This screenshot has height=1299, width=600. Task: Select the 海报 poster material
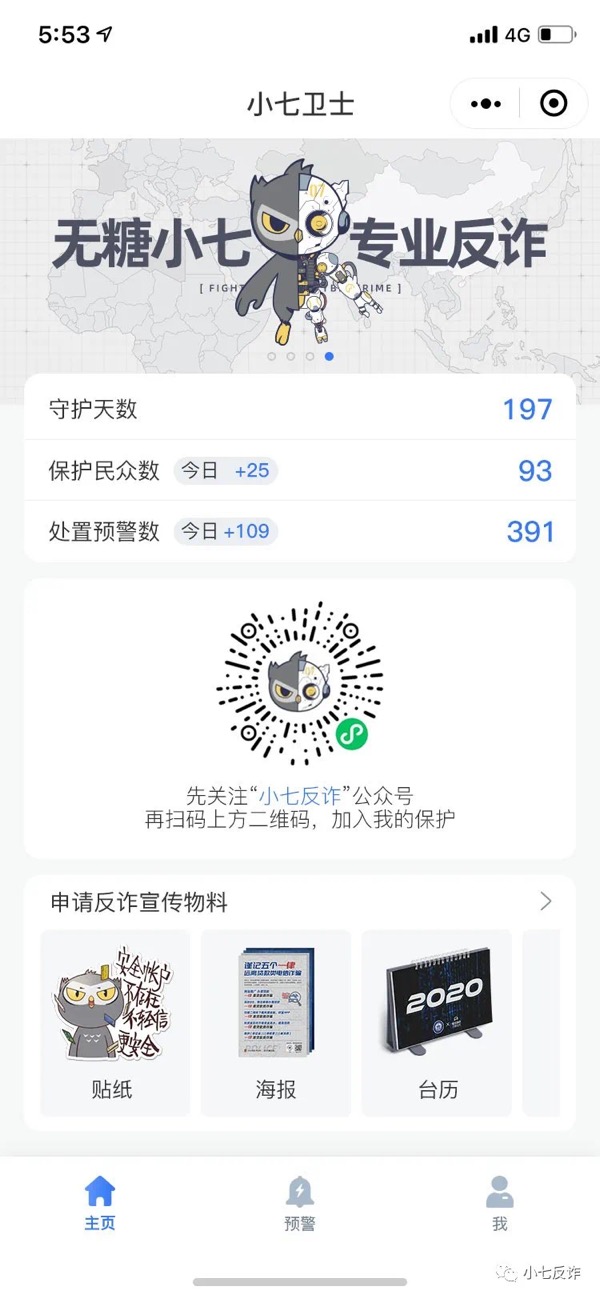click(276, 1022)
